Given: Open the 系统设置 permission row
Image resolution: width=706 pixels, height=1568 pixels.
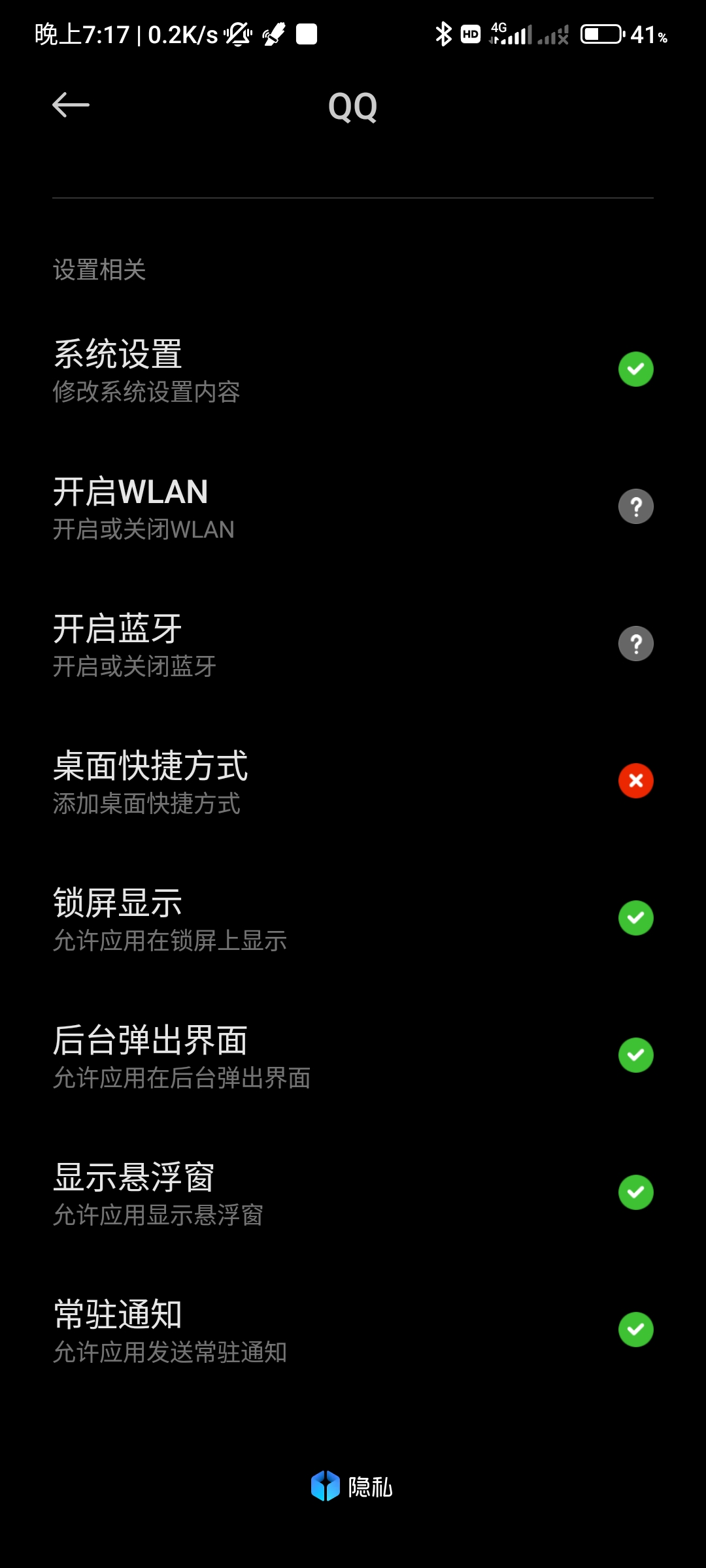Looking at the screenshot, I should click(x=353, y=370).
